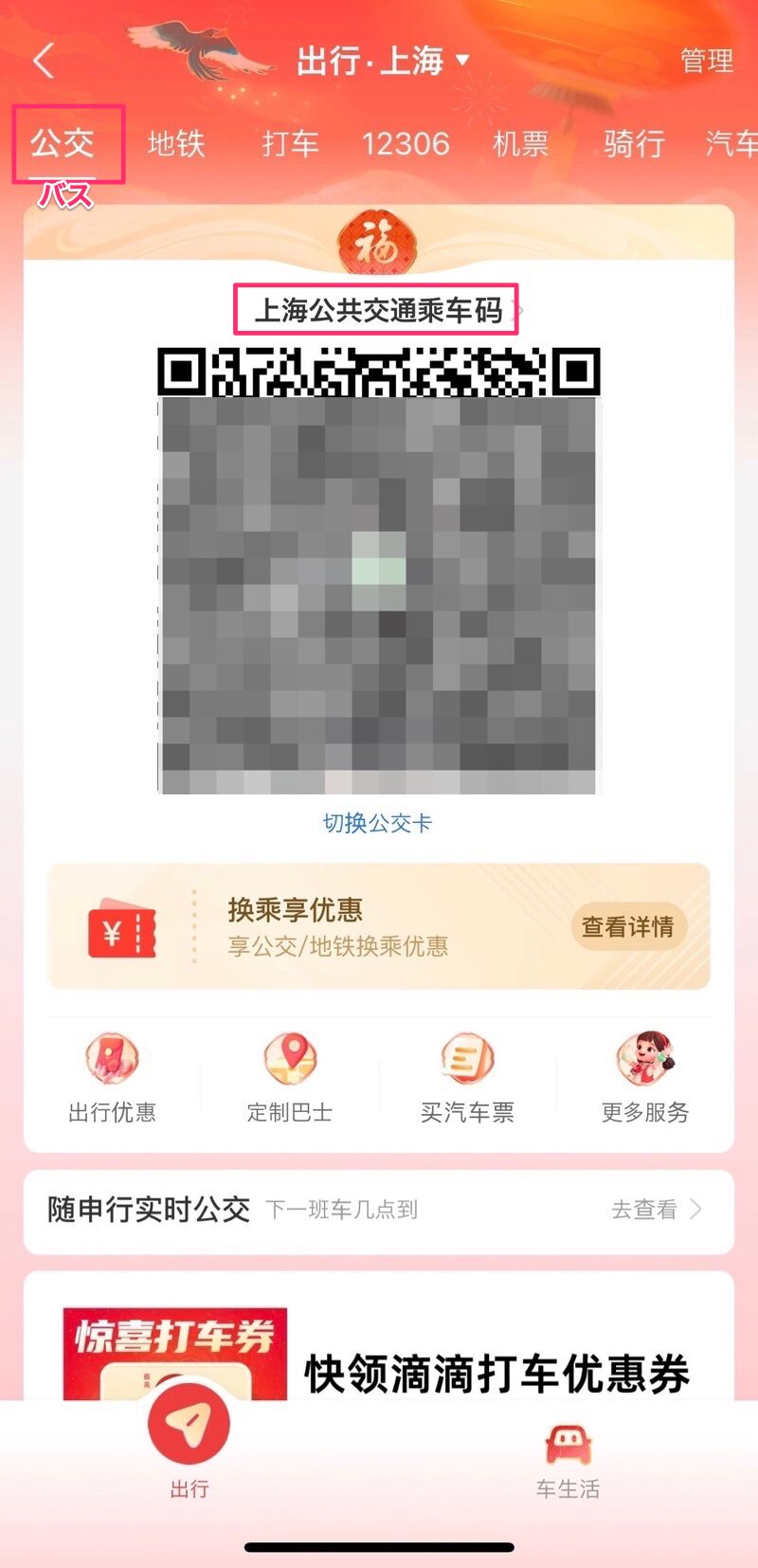Open the 出行·上海 city dropdown
Viewport: 758px width, 1568px height.
point(383,62)
